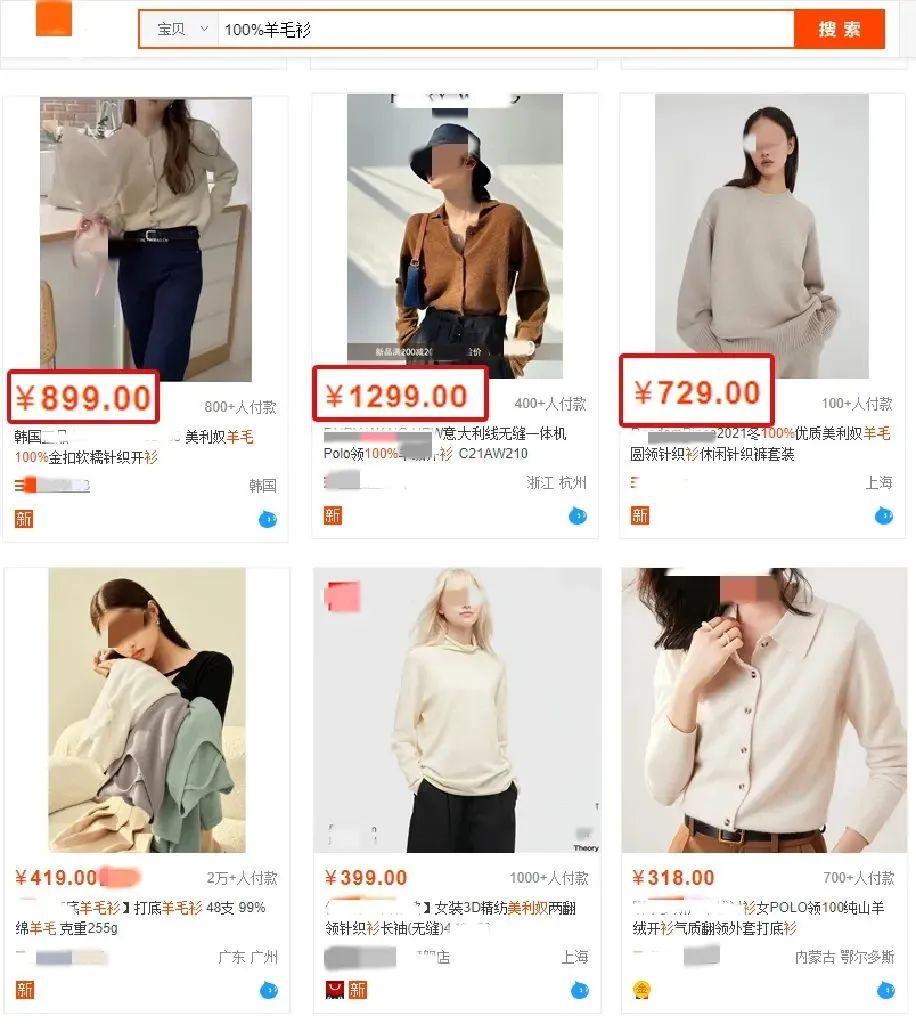Chat with the 内蒙古 鄂尔多斯 seller via blue icon
Screen dimensions: 916x1024
click(x=885, y=990)
